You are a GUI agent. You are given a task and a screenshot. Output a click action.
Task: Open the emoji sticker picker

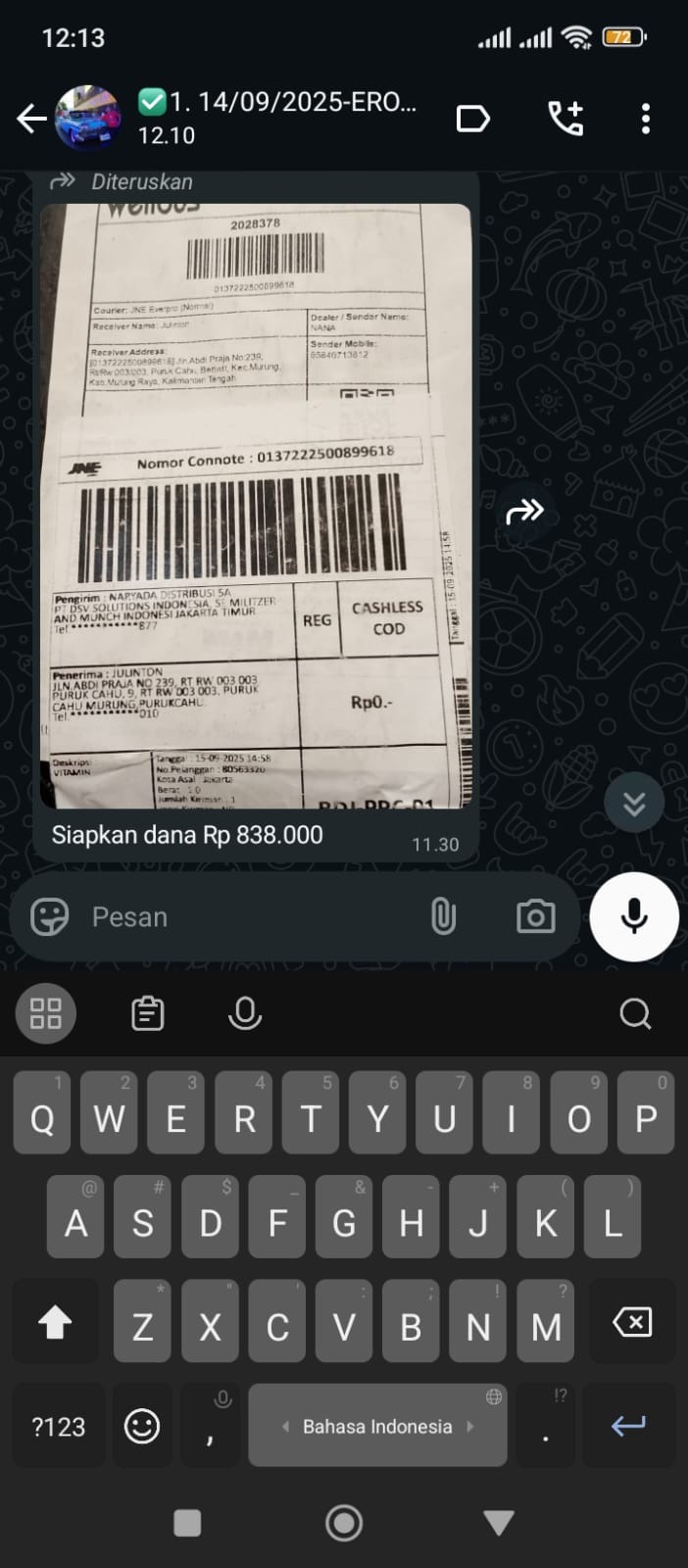[x=49, y=917]
